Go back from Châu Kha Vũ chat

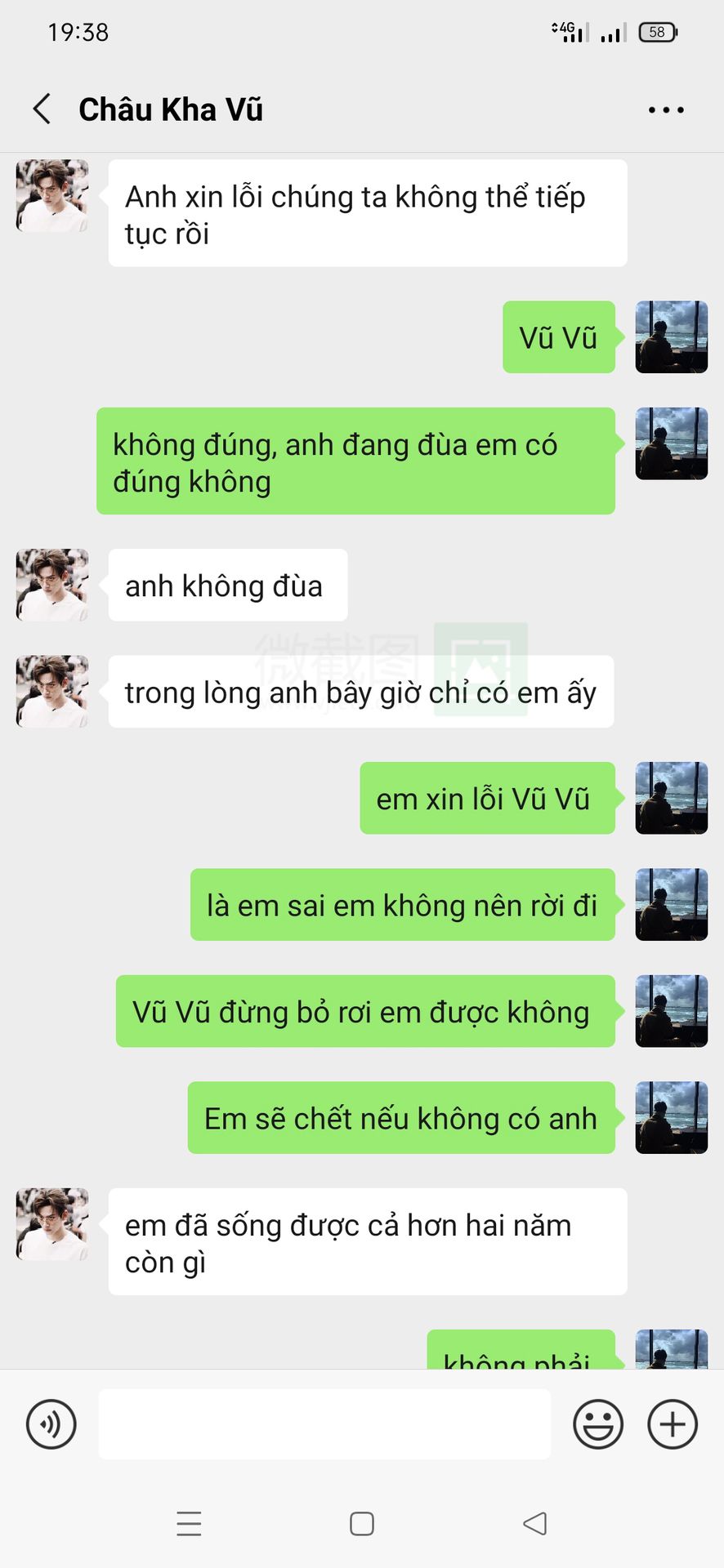click(42, 109)
